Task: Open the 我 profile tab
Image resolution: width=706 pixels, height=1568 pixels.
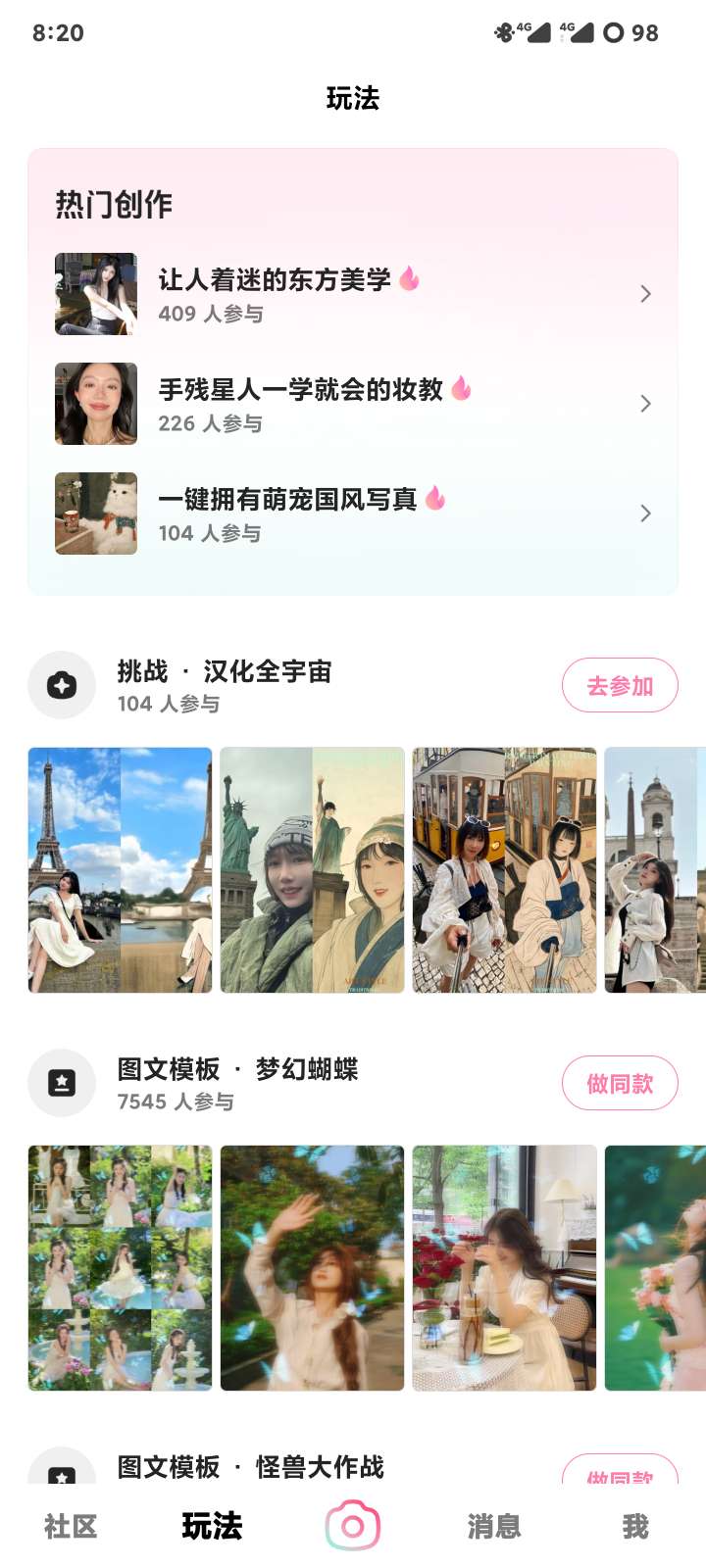Action: pyautogui.click(x=635, y=1527)
